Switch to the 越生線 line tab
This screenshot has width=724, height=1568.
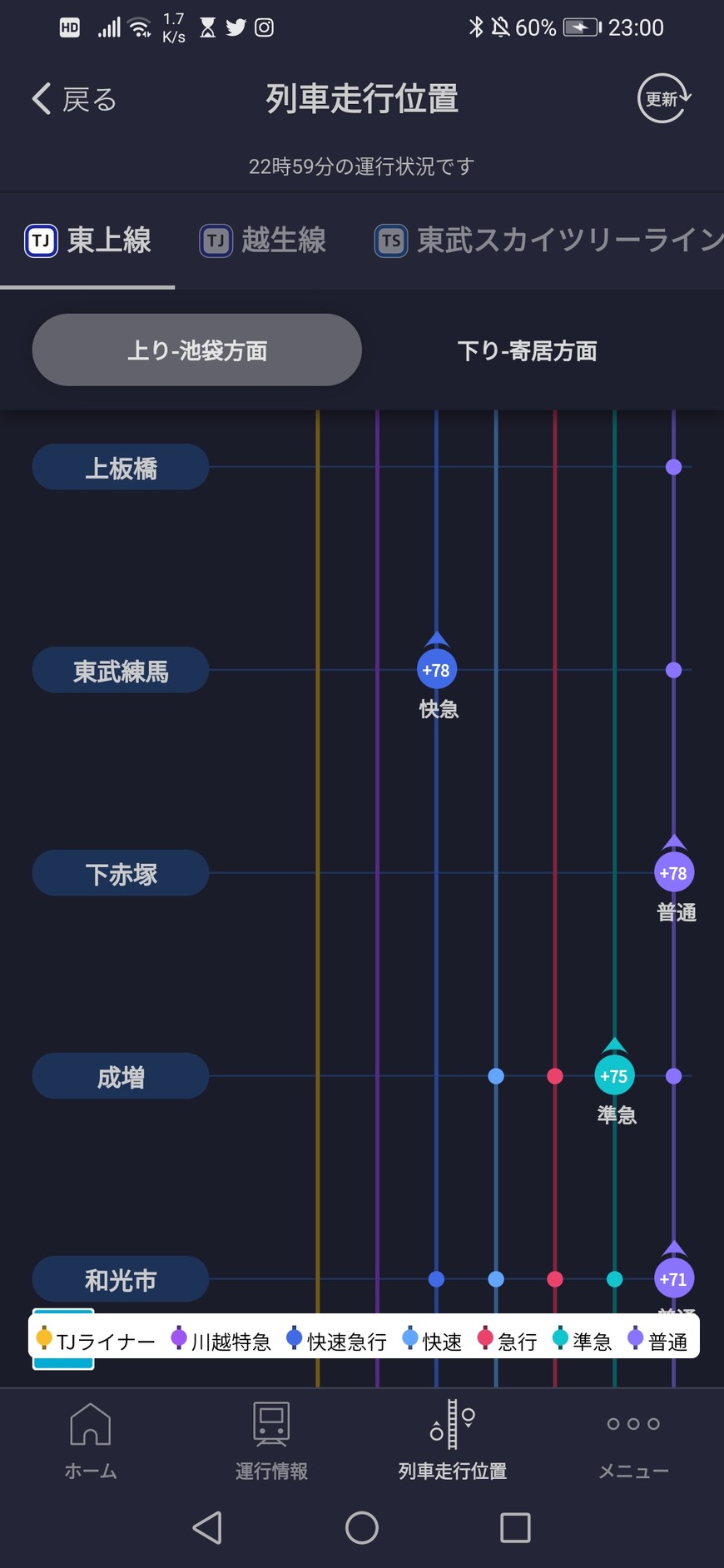(x=263, y=241)
